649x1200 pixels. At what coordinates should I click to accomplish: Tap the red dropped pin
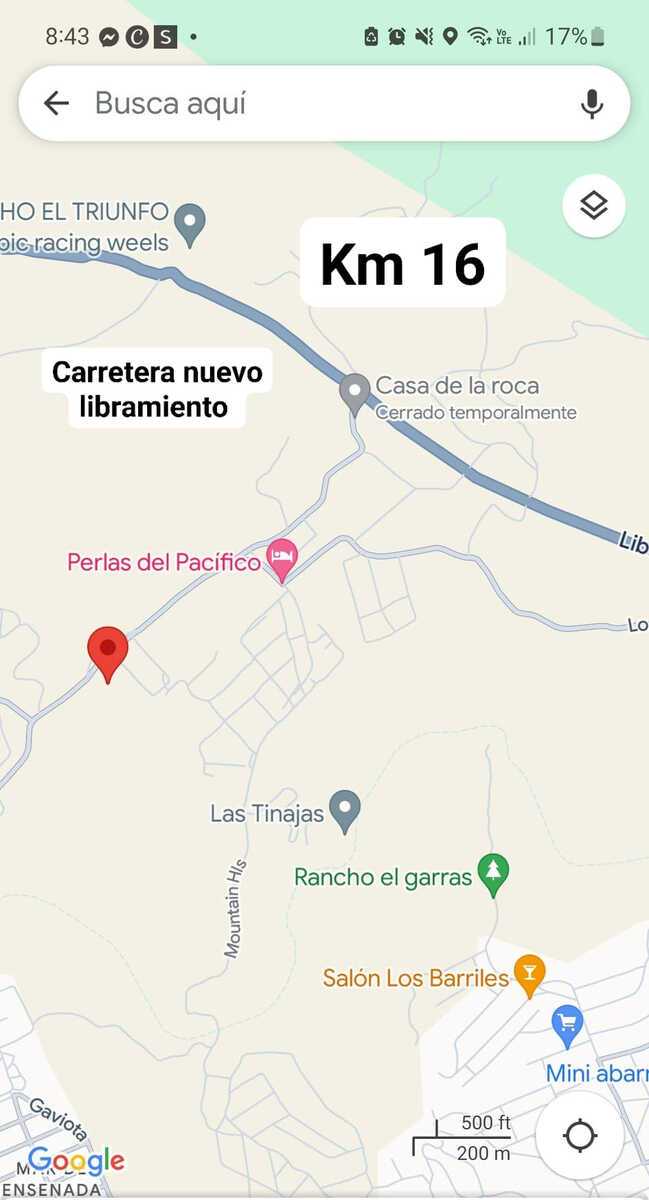(108, 651)
